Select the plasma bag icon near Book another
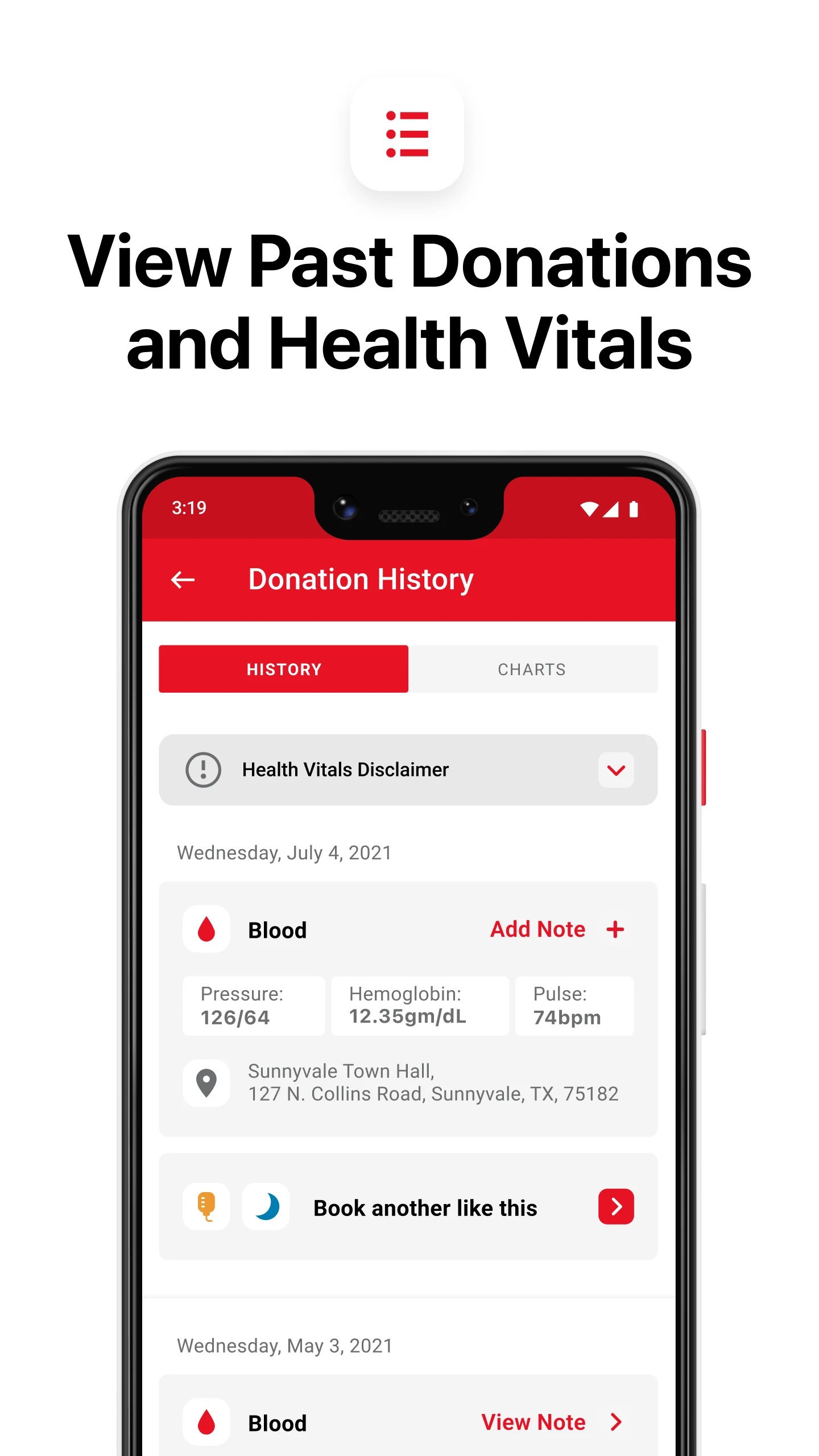The height and width of the screenshot is (1456, 819). pyautogui.click(x=206, y=1207)
